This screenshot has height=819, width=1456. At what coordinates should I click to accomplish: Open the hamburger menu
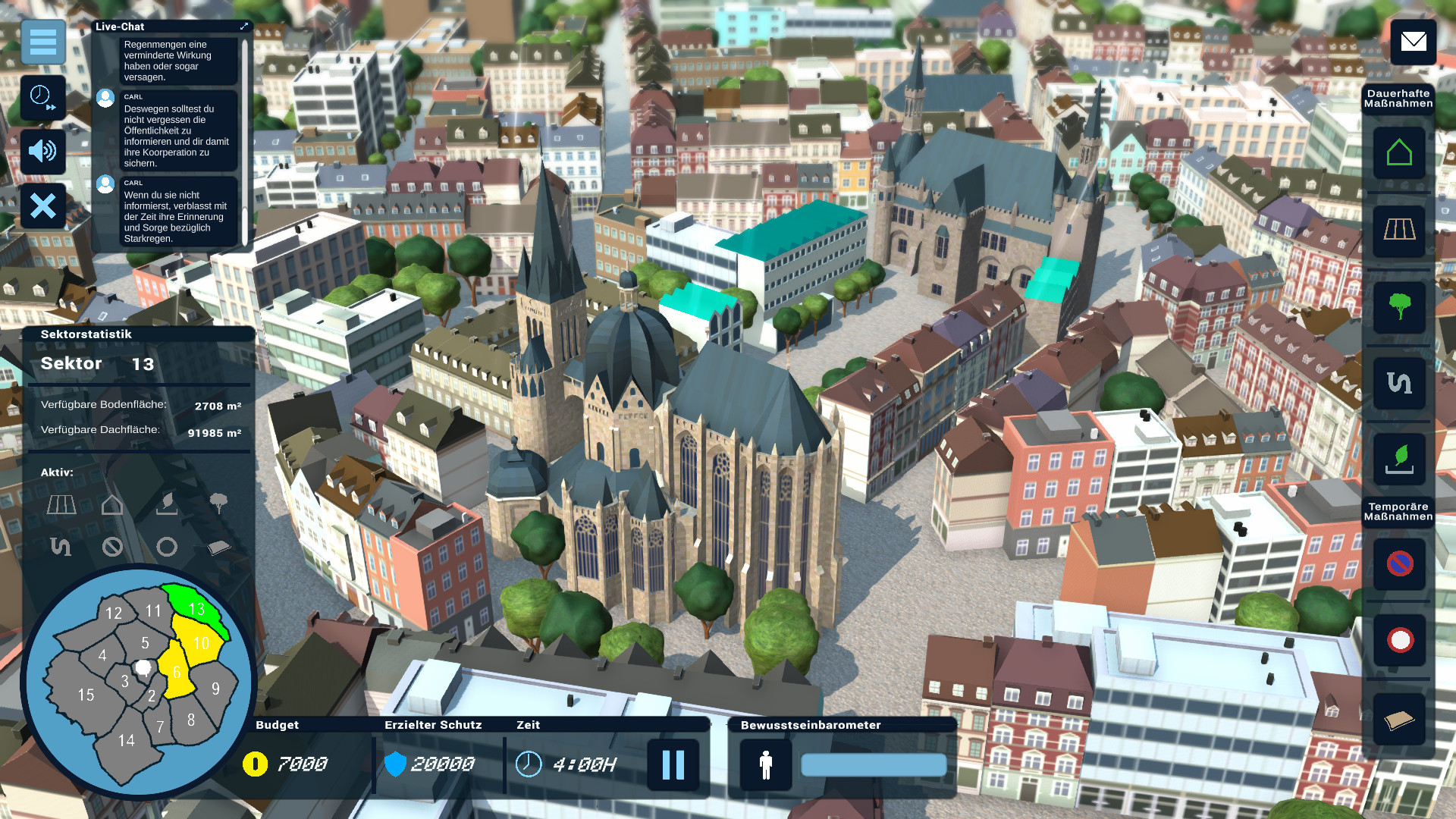click(43, 42)
